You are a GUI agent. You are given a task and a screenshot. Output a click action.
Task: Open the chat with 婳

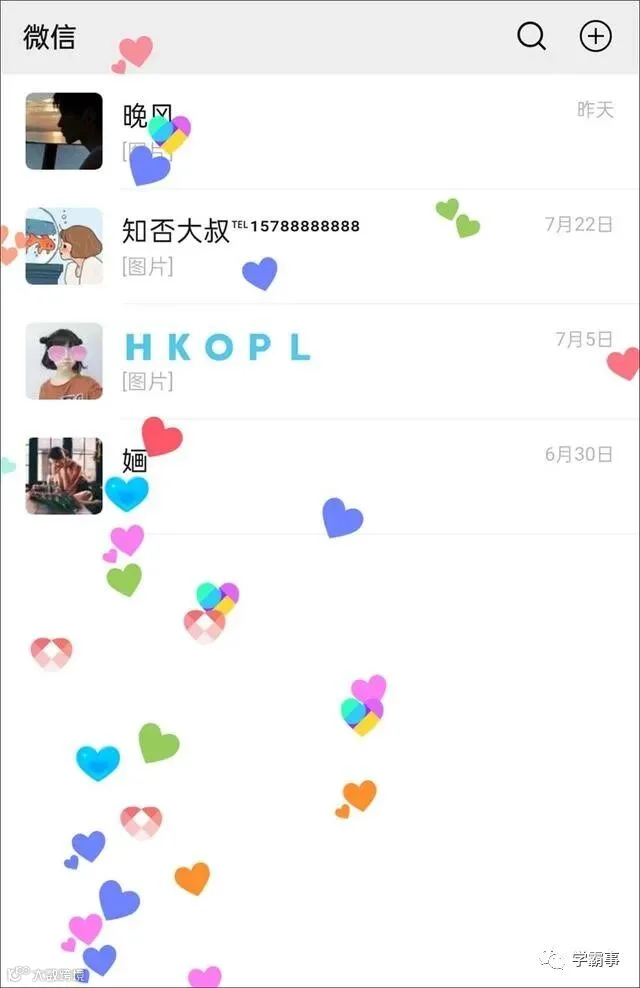coord(320,476)
